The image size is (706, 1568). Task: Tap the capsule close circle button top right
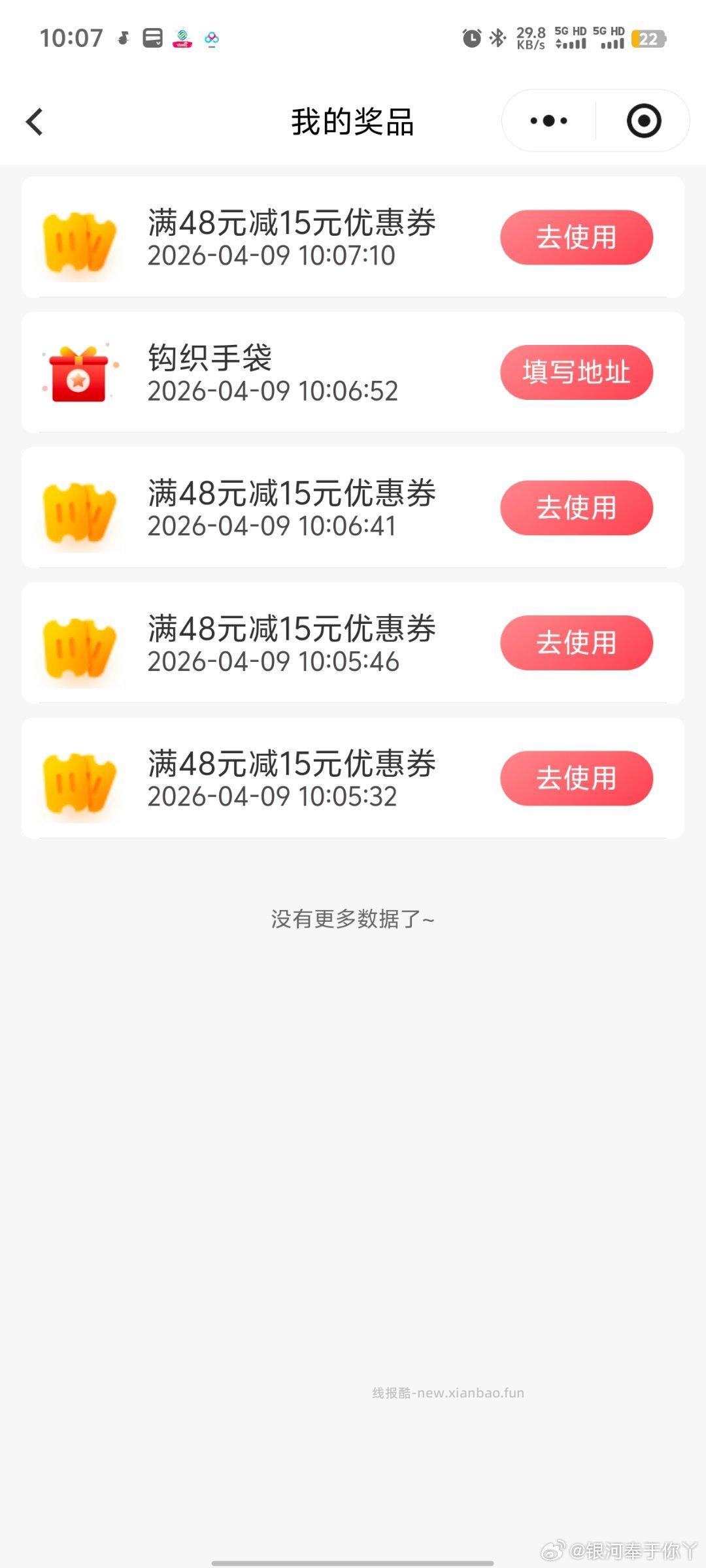[x=643, y=121]
